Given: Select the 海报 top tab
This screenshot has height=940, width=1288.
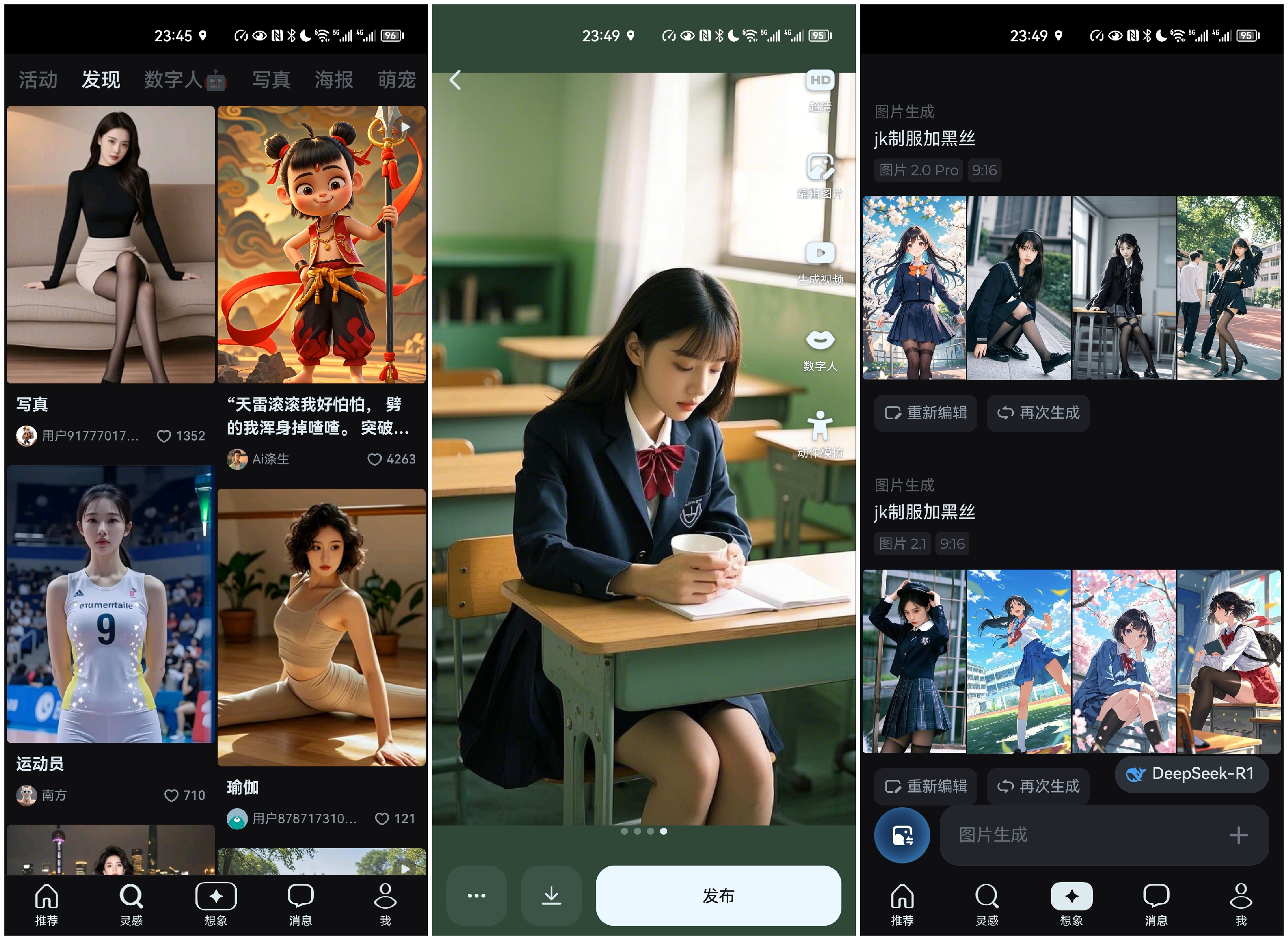Looking at the screenshot, I should (x=333, y=80).
